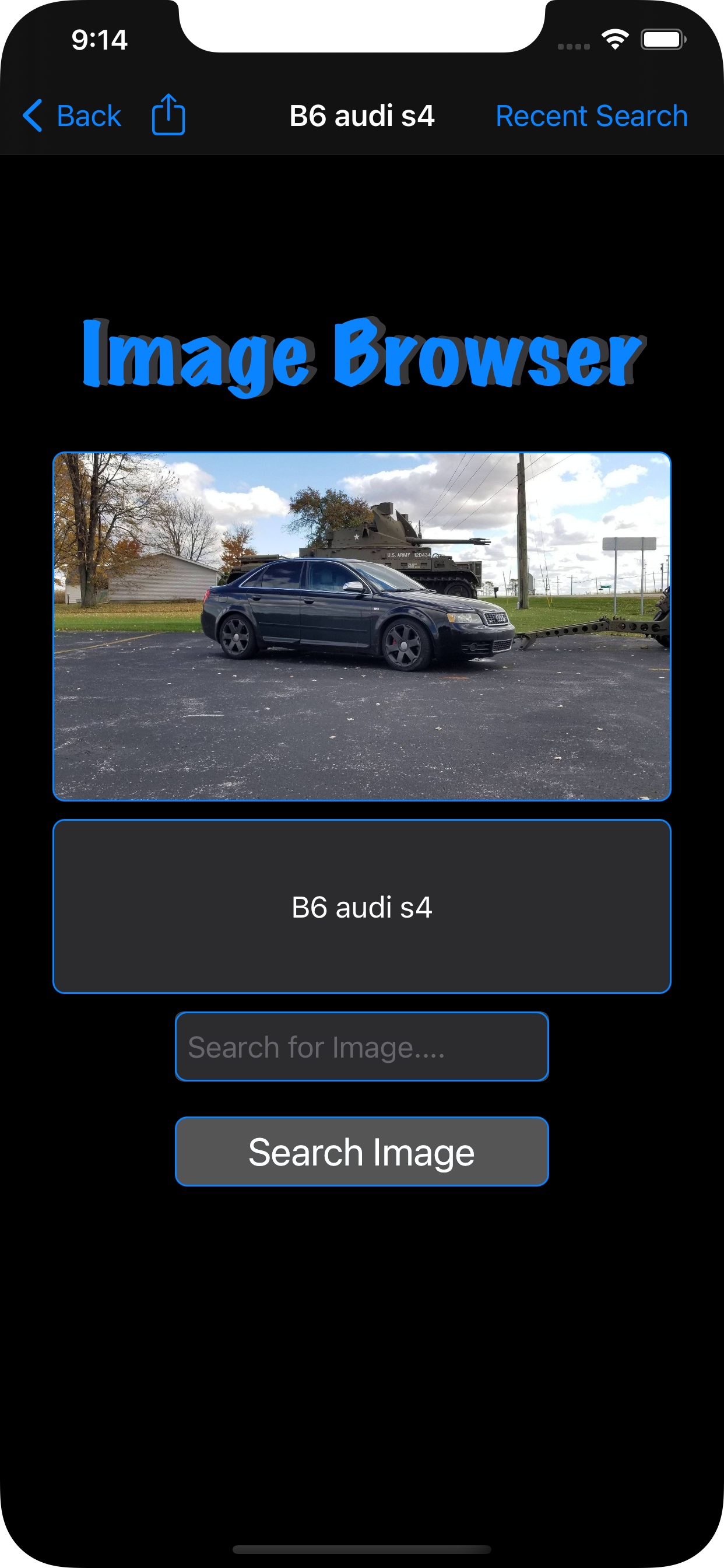Share this image
Screen dimensions: 724x1568
pos(168,114)
